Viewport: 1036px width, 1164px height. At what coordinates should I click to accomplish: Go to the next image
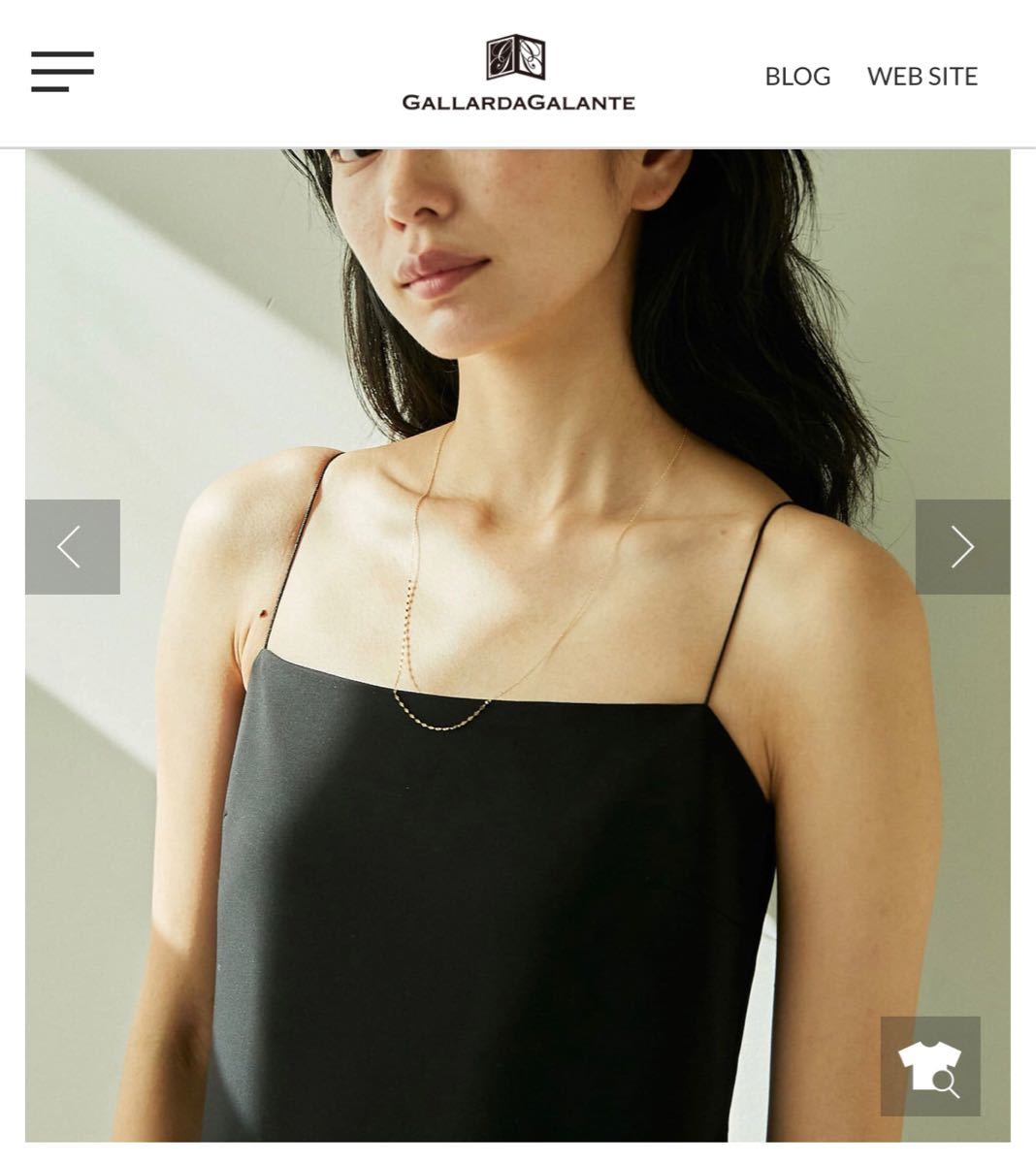pos(962,546)
